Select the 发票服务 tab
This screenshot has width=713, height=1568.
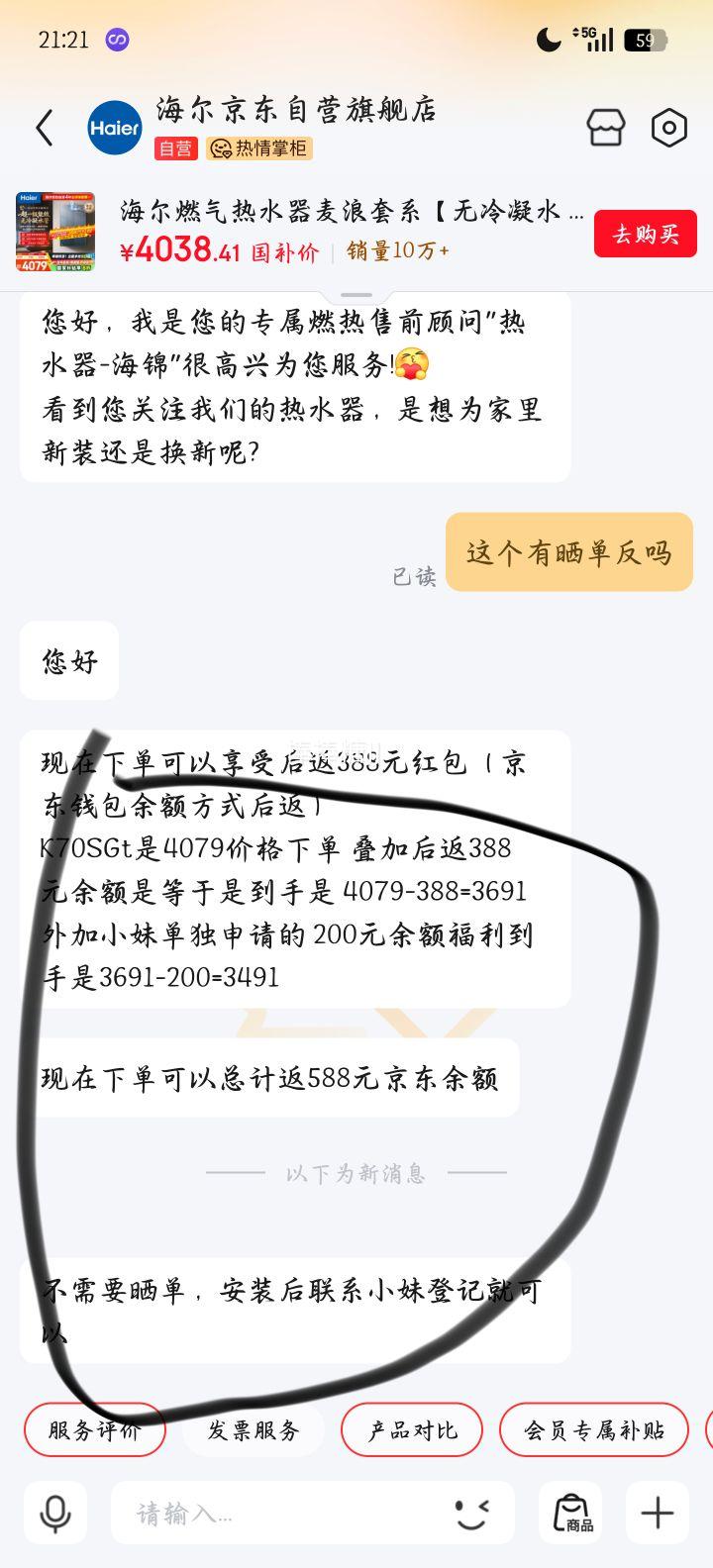coord(253,1429)
